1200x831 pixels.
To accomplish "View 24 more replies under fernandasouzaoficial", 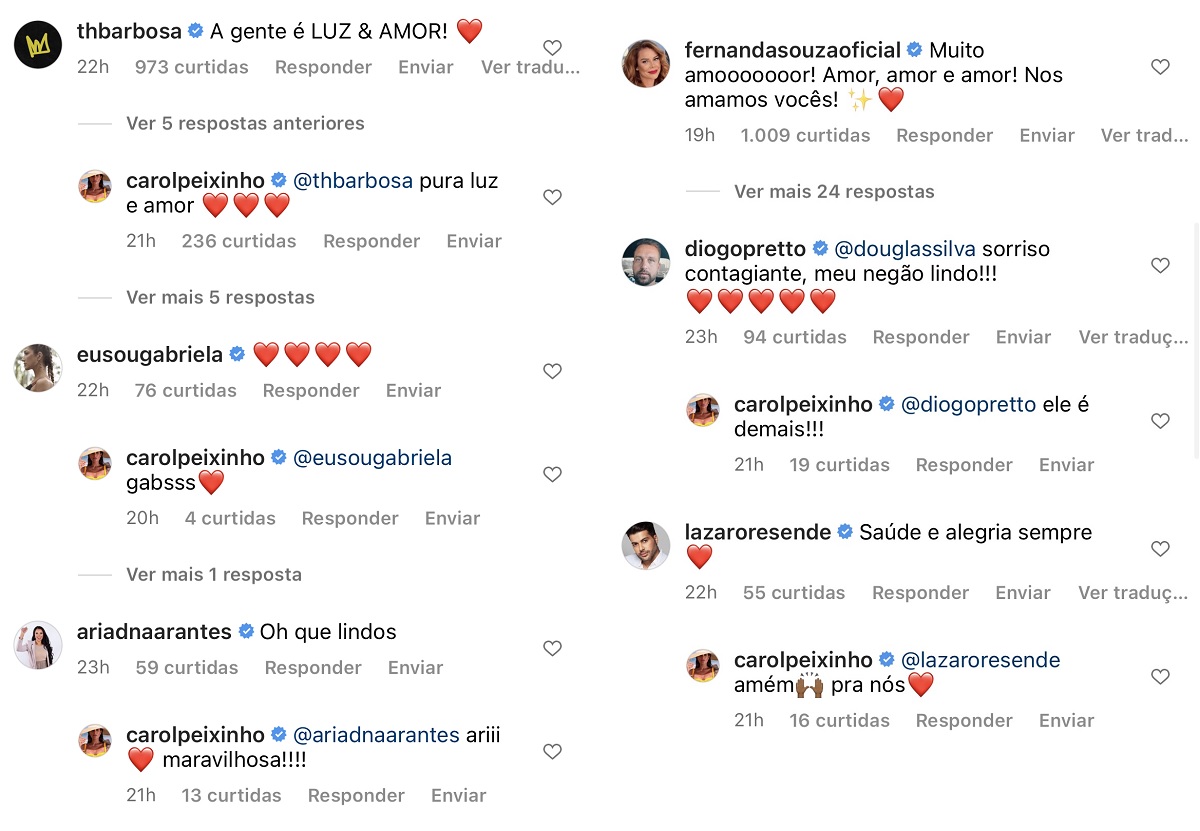I will click(833, 191).
